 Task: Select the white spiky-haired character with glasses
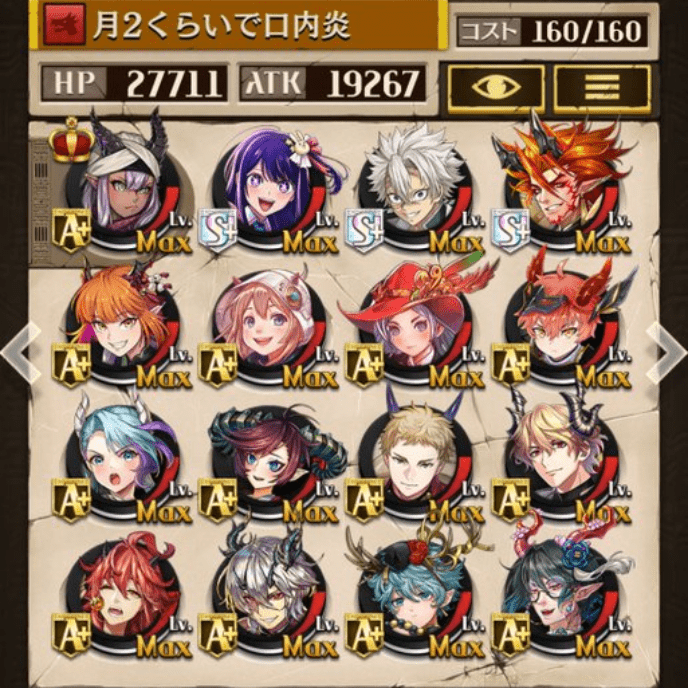(414, 190)
